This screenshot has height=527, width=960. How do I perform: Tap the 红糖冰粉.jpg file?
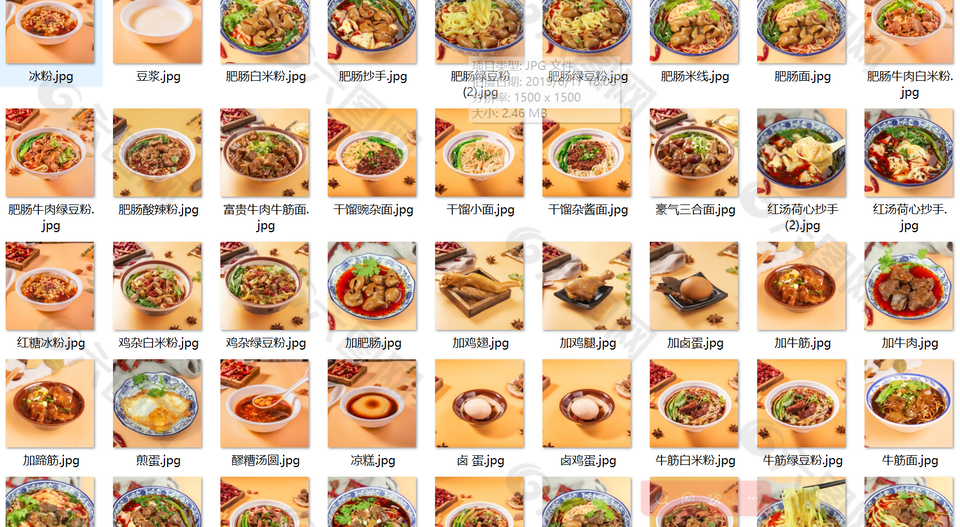[50, 286]
